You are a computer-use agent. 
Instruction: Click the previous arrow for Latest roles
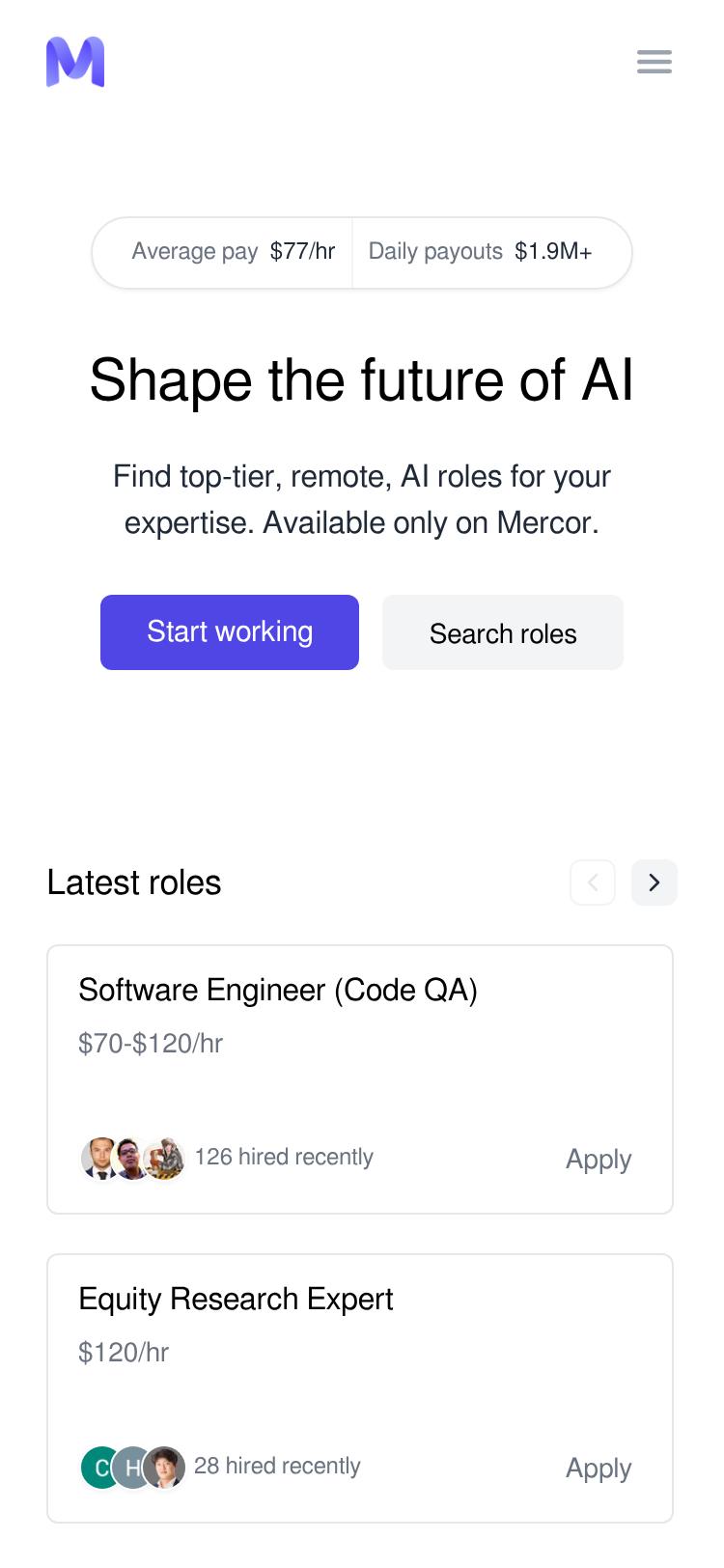click(592, 882)
